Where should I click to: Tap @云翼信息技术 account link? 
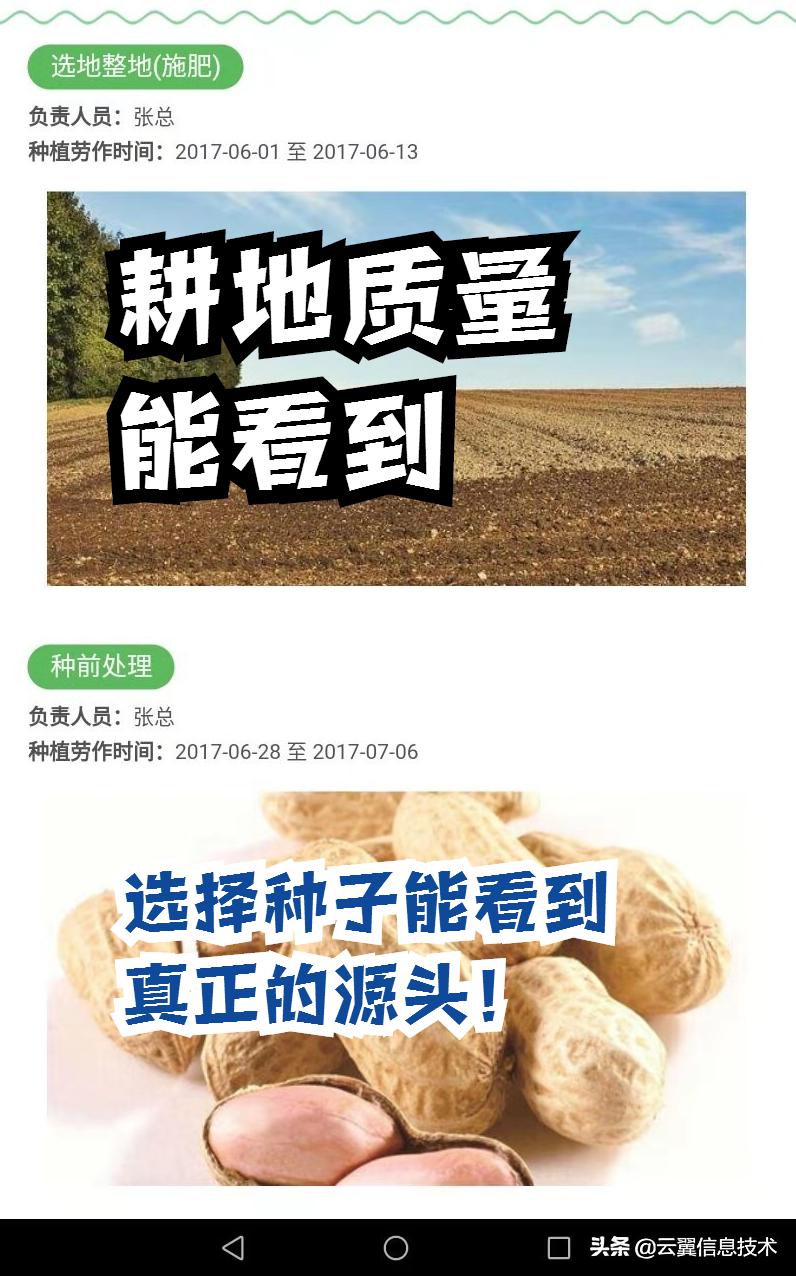[705, 1248]
